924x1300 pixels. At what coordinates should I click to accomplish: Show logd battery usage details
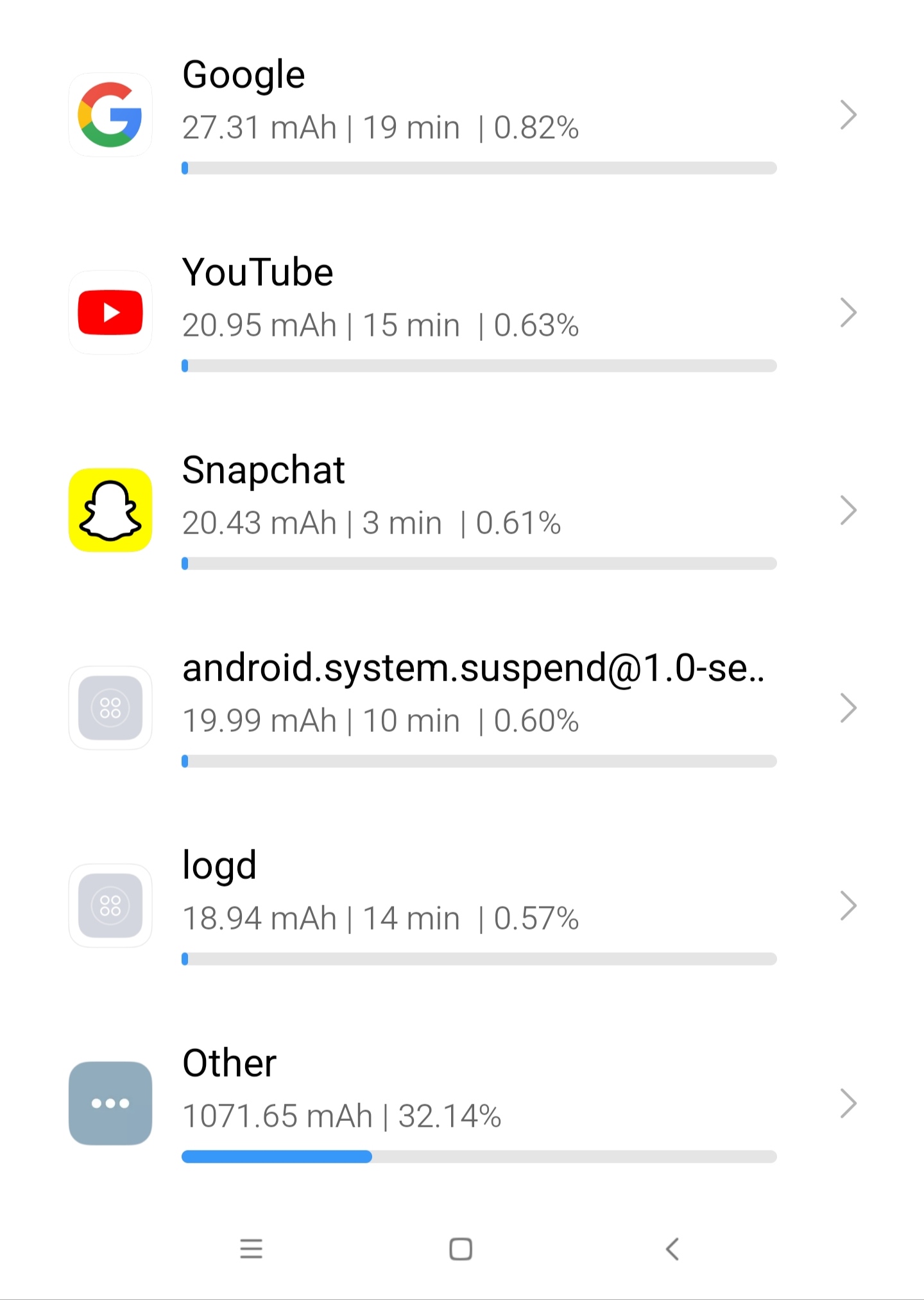[462, 906]
